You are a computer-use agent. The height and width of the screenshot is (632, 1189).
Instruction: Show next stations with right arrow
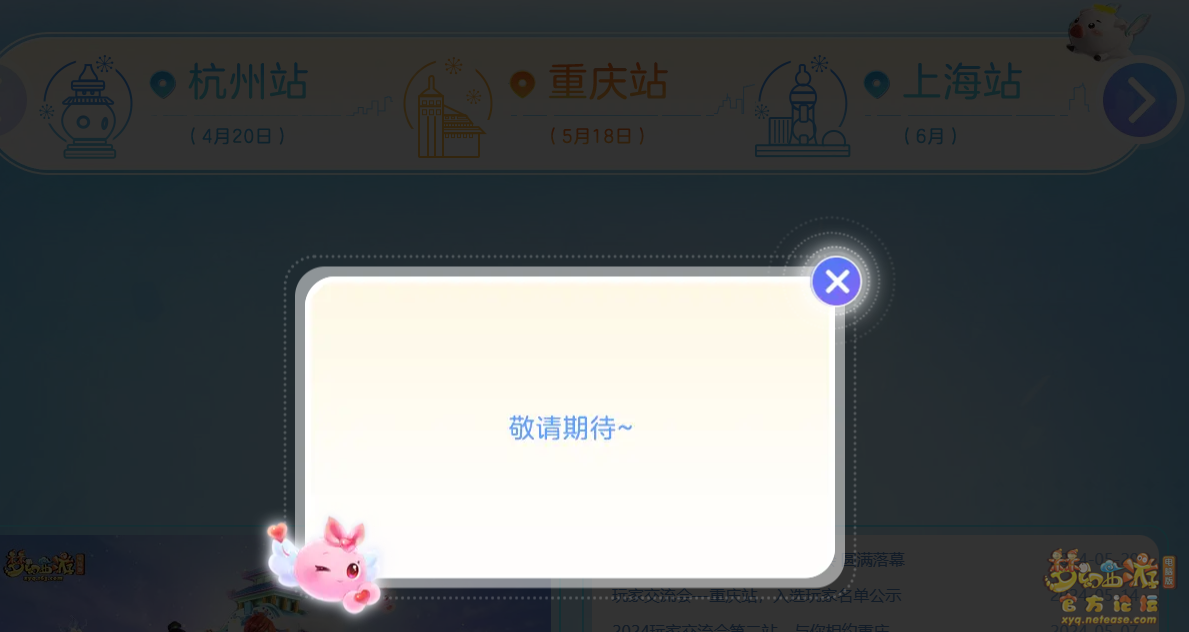1140,100
